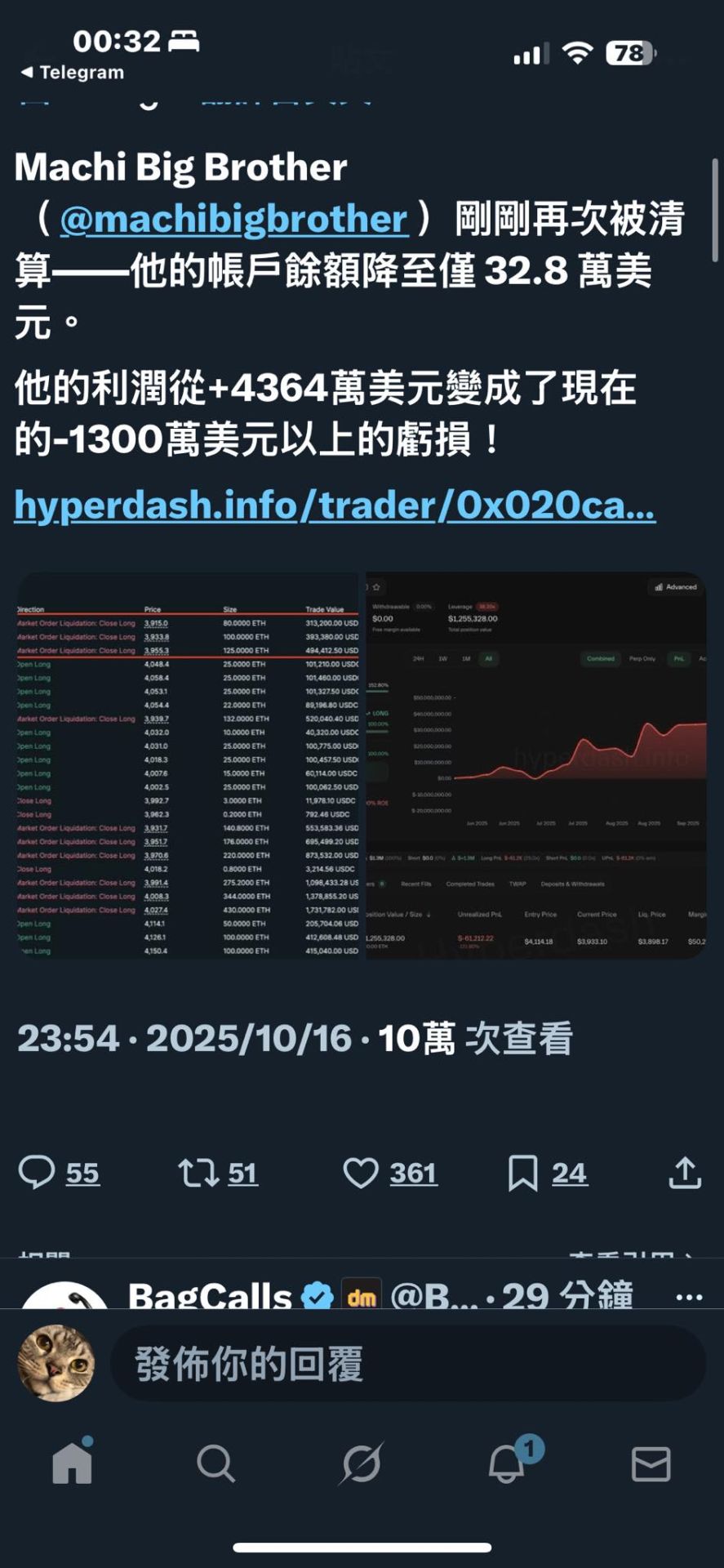The height and width of the screenshot is (1568, 724).
Task: Switch to the Messages envelope tab
Action: 651,1463
